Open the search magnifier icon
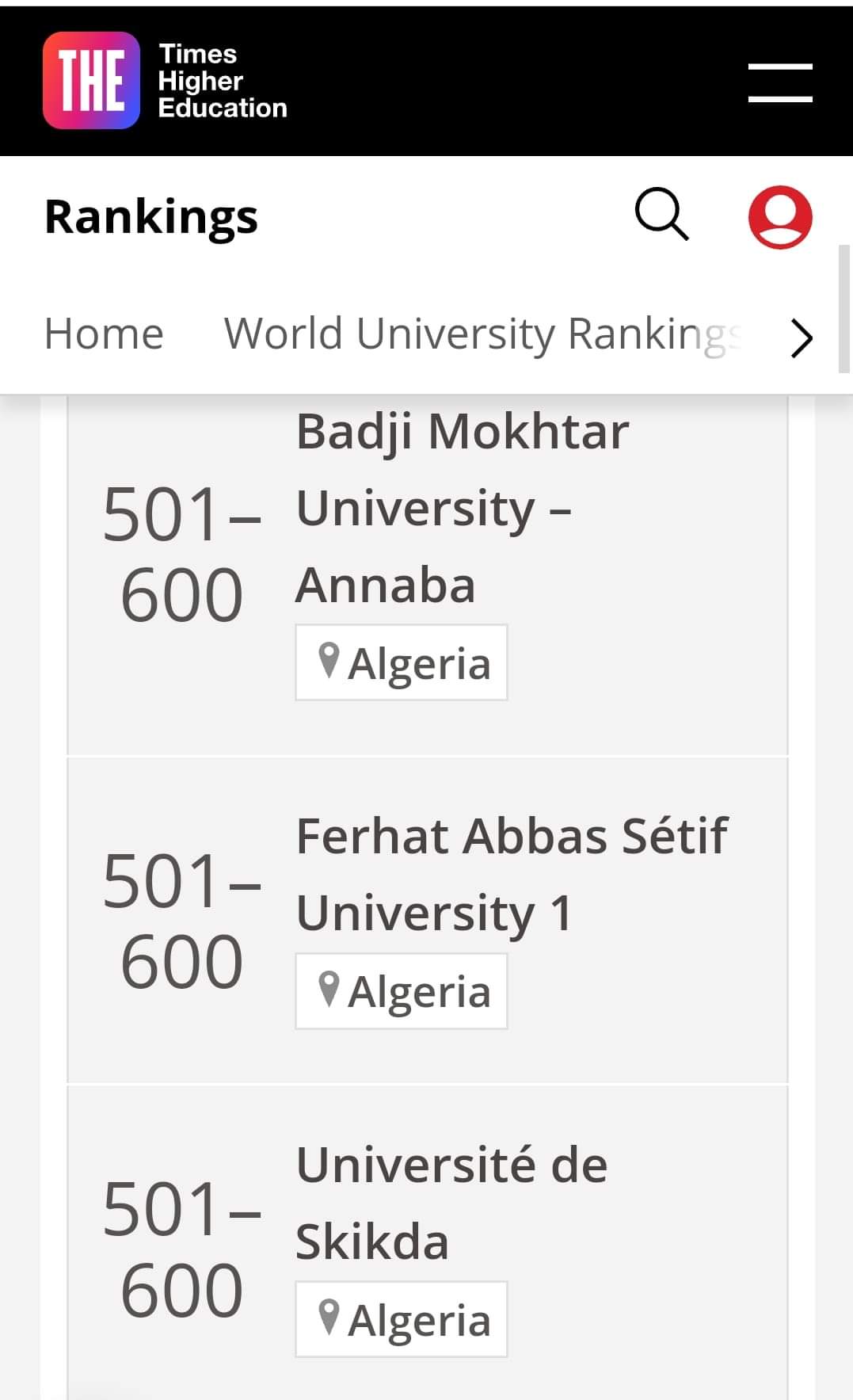 coord(661,215)
